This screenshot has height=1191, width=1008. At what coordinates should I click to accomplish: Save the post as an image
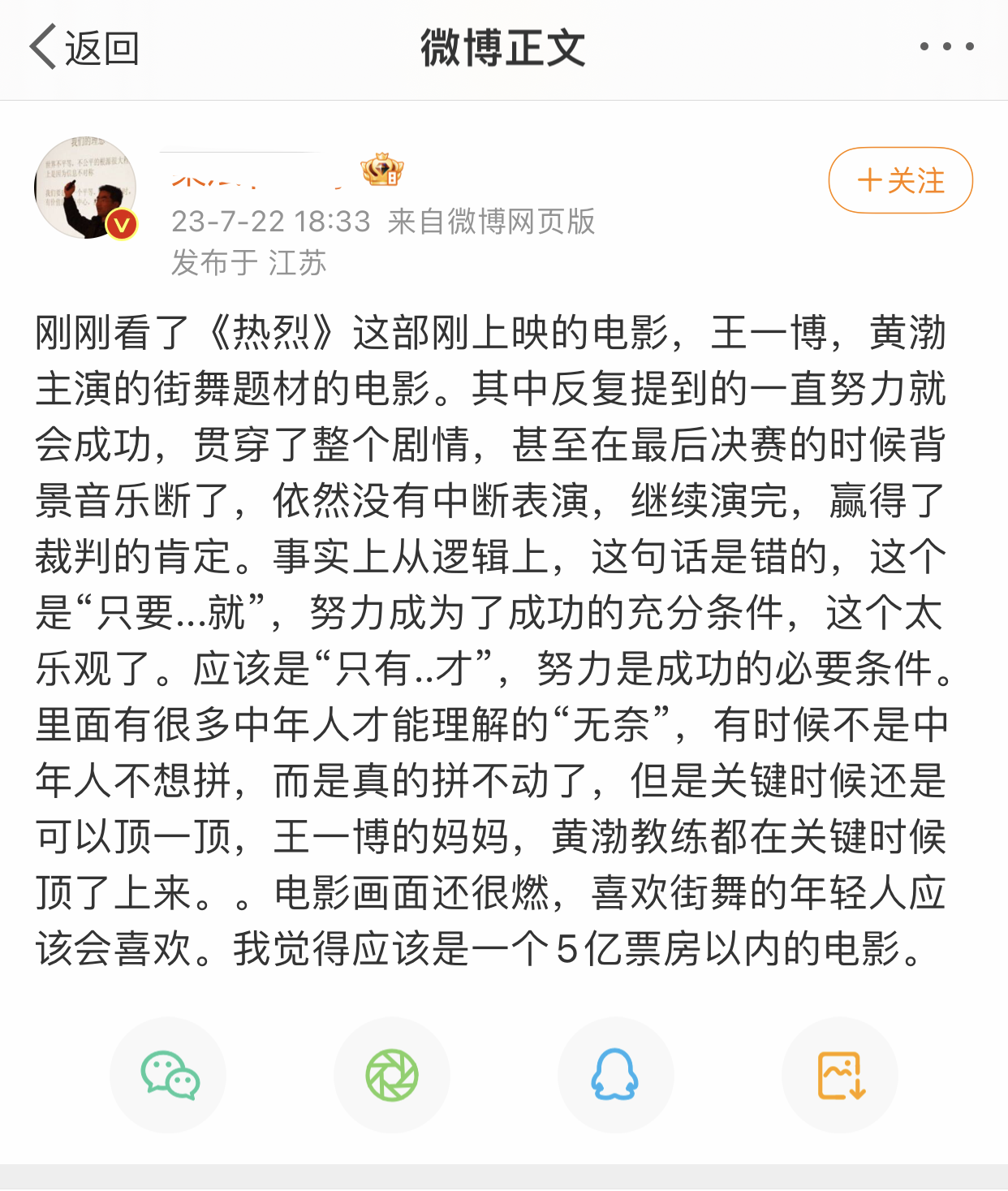[x=840, y=1074]
